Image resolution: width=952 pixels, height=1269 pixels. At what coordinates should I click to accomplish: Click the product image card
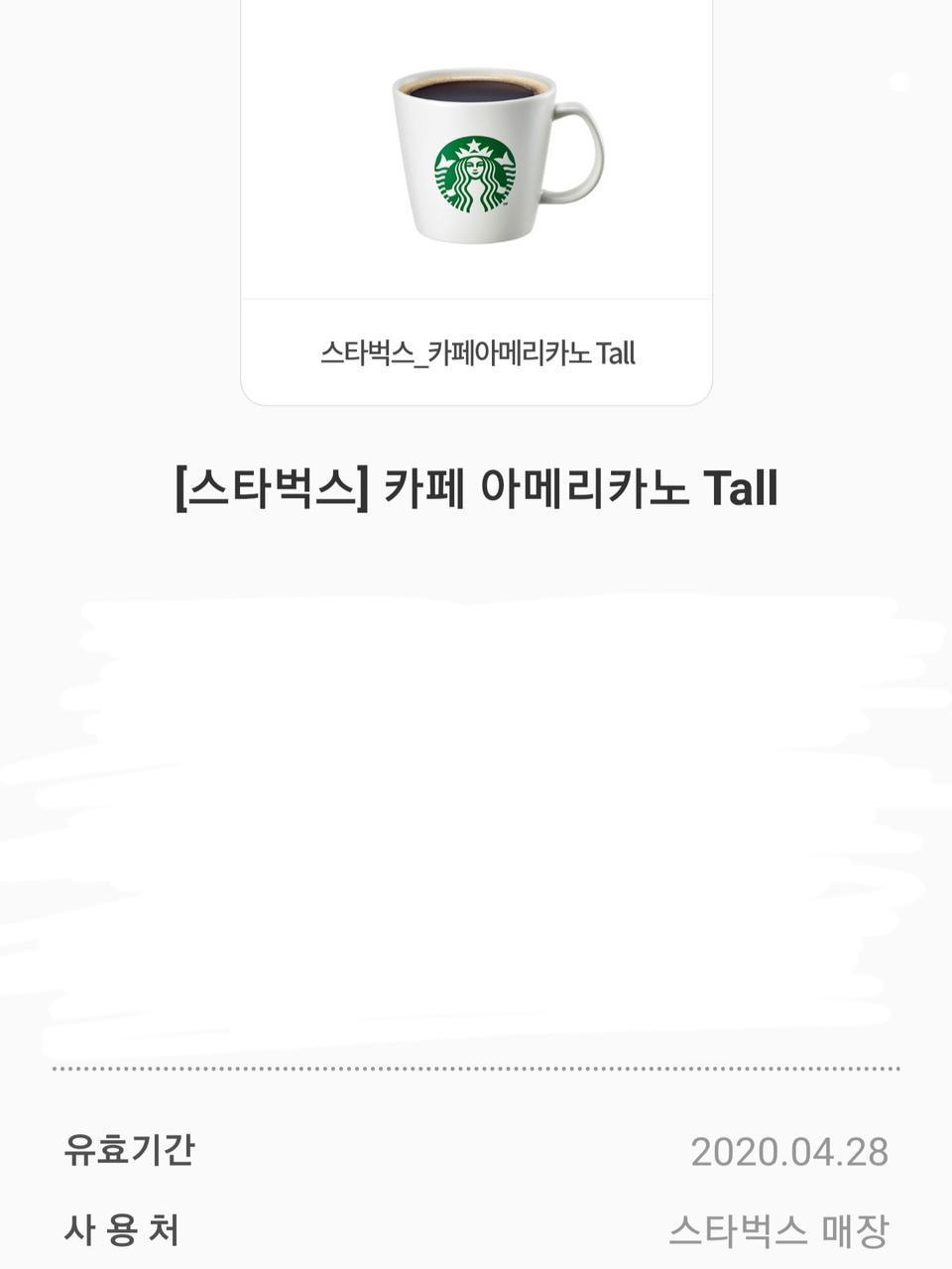(476, 198)
